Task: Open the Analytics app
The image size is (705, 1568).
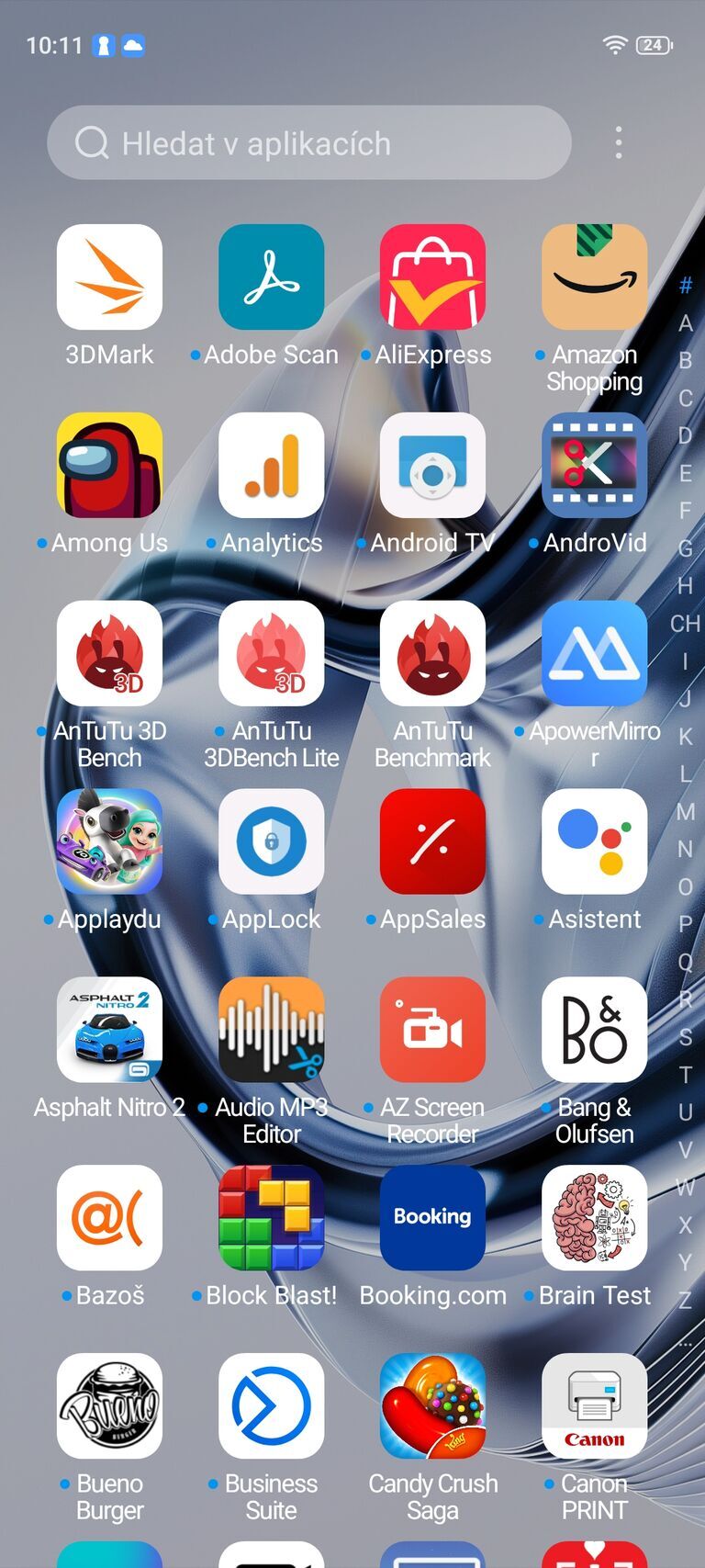Action: point(271,466)
